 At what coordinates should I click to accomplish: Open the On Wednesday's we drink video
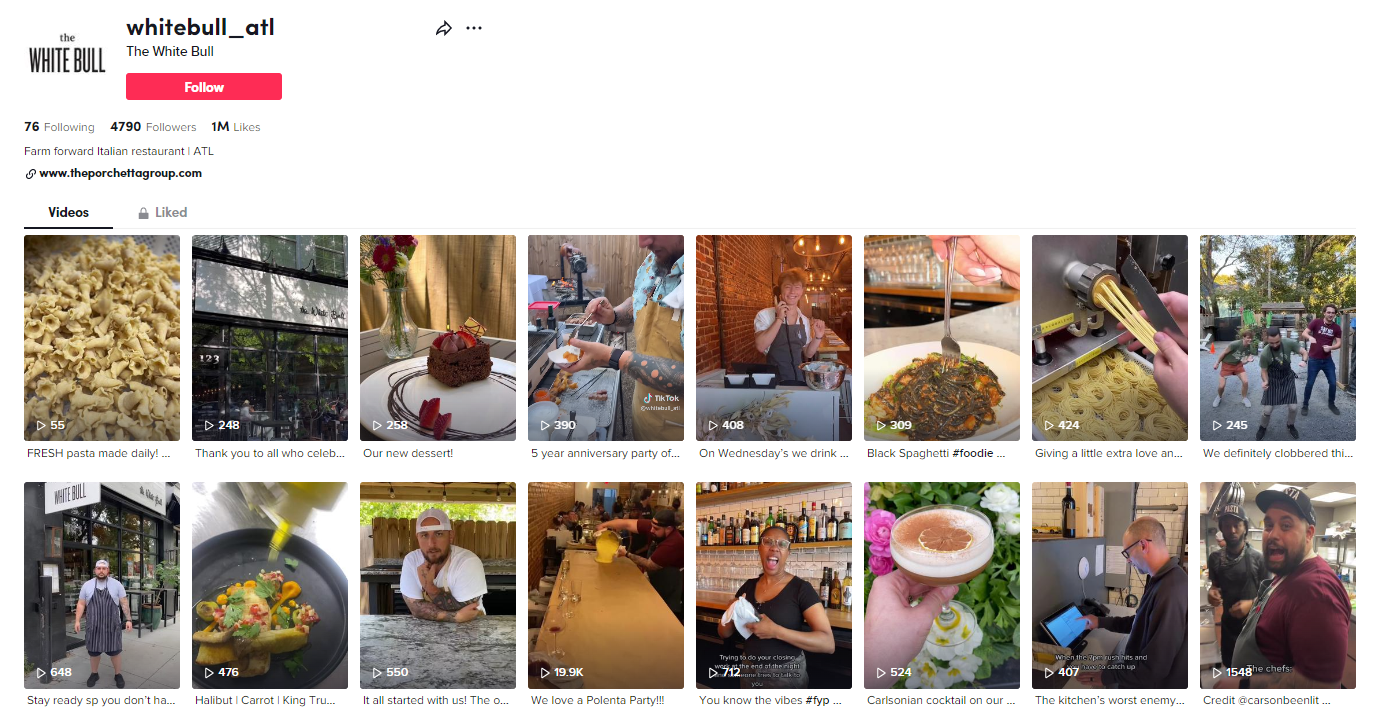(774, 338)
